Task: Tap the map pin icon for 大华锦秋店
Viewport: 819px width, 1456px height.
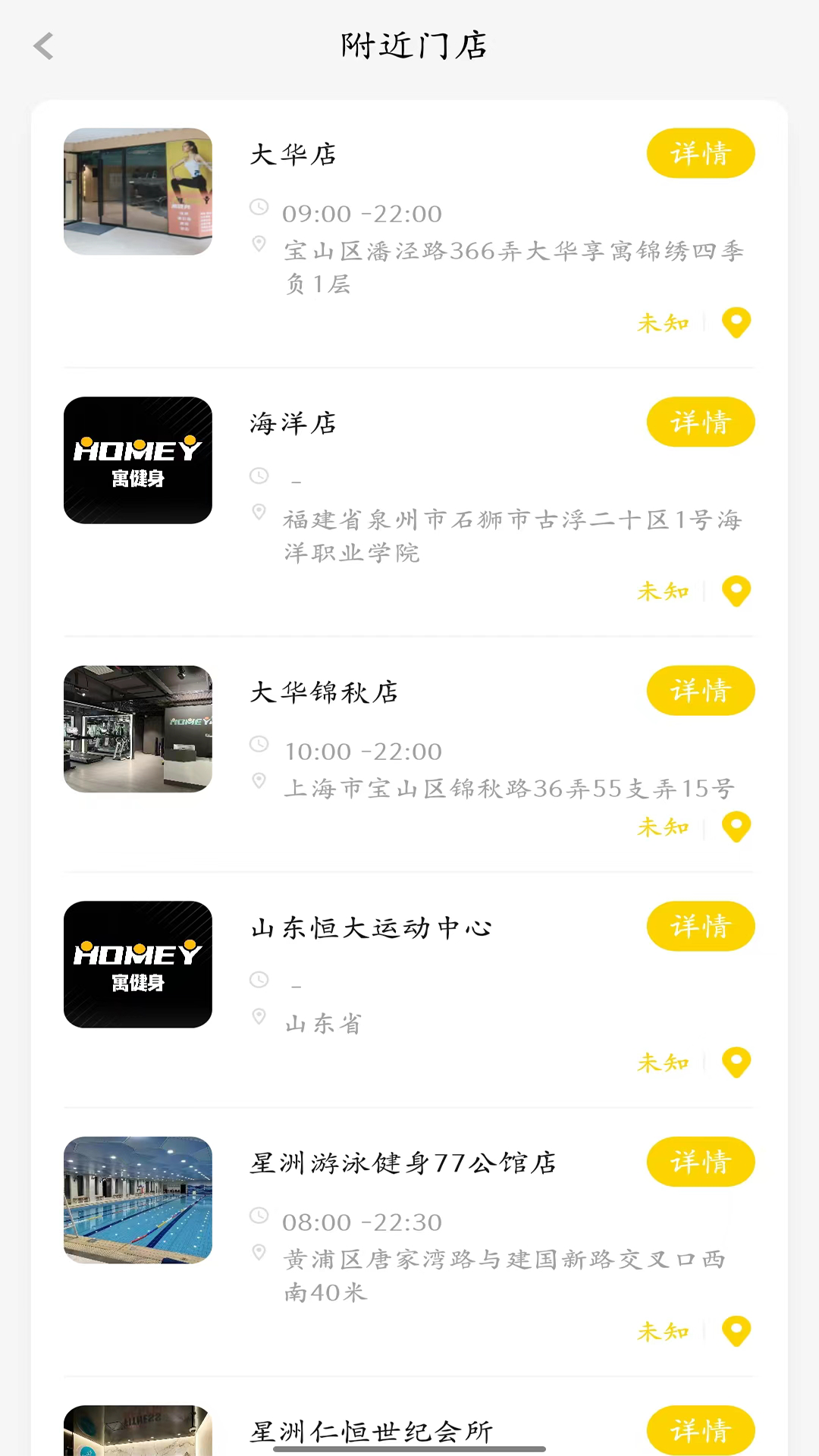Action: click(x=736, y=827)
